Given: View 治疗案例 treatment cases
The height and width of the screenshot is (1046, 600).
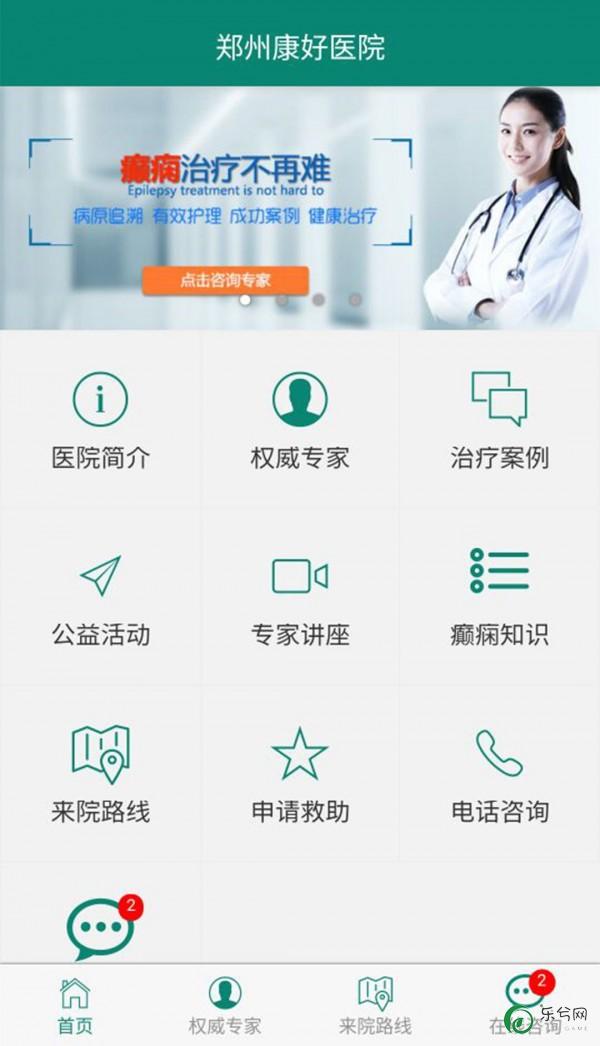Looking at the screenshot, I should [499, 420].
